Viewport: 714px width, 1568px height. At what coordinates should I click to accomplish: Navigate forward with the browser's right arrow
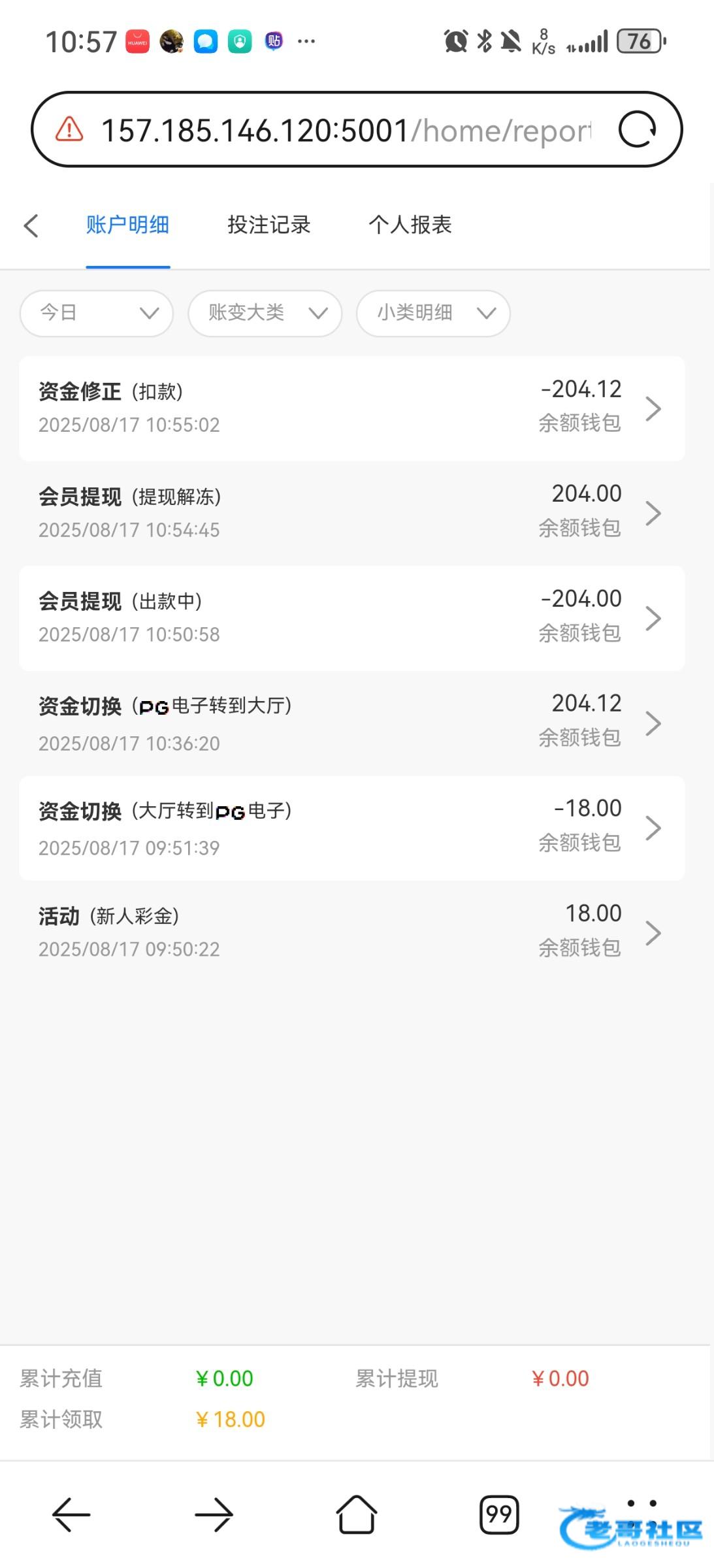click(214, 1514)
